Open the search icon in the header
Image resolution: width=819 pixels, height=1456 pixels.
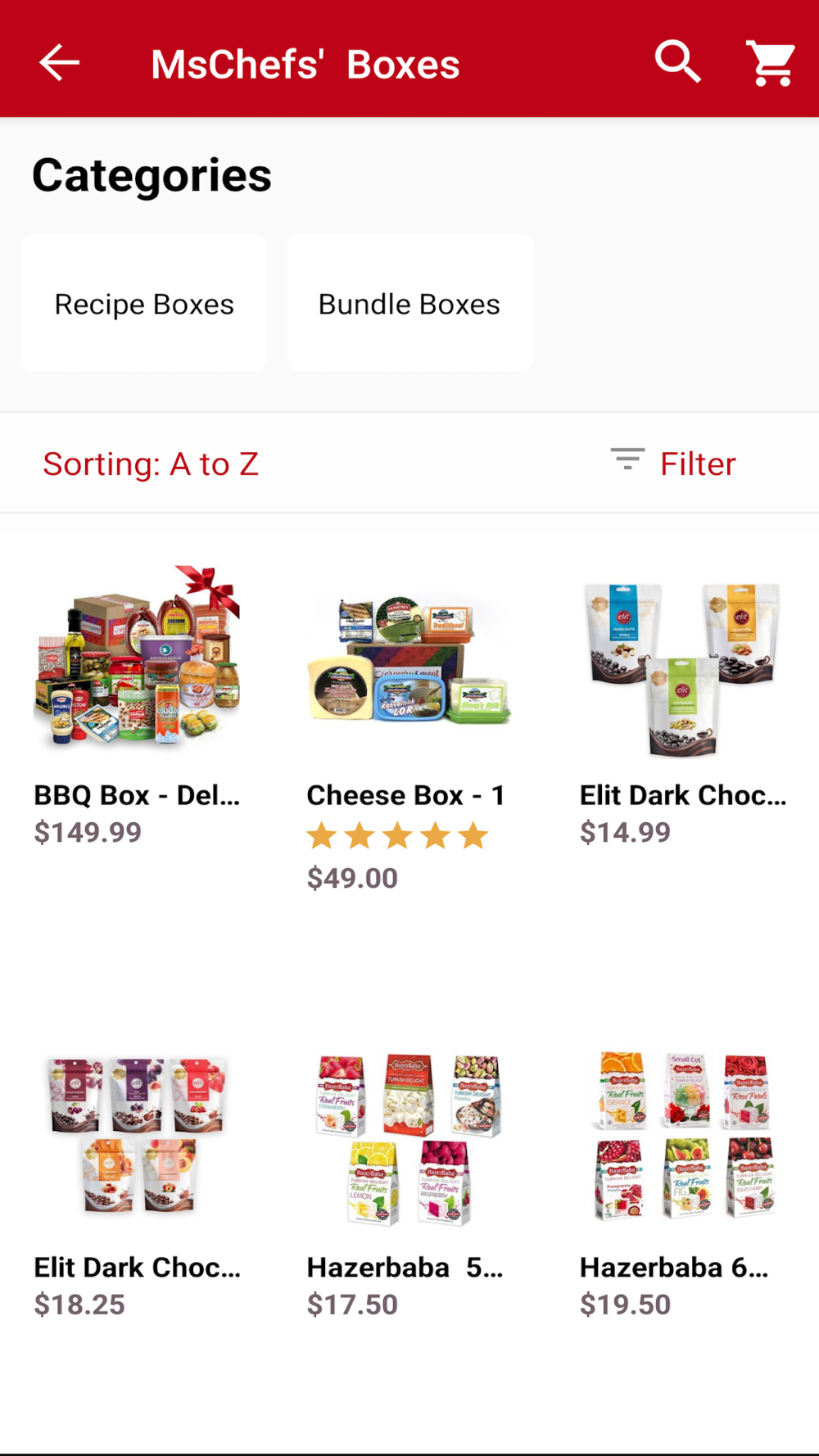677,61
